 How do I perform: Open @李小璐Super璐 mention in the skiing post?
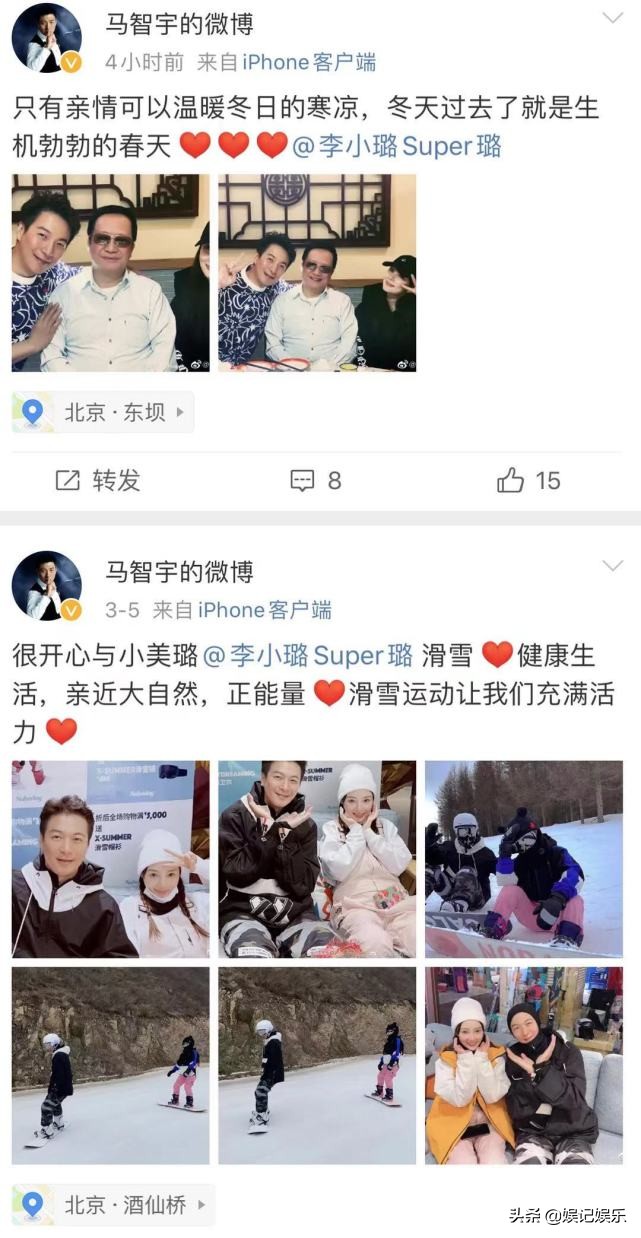click(x=308, y=656)
